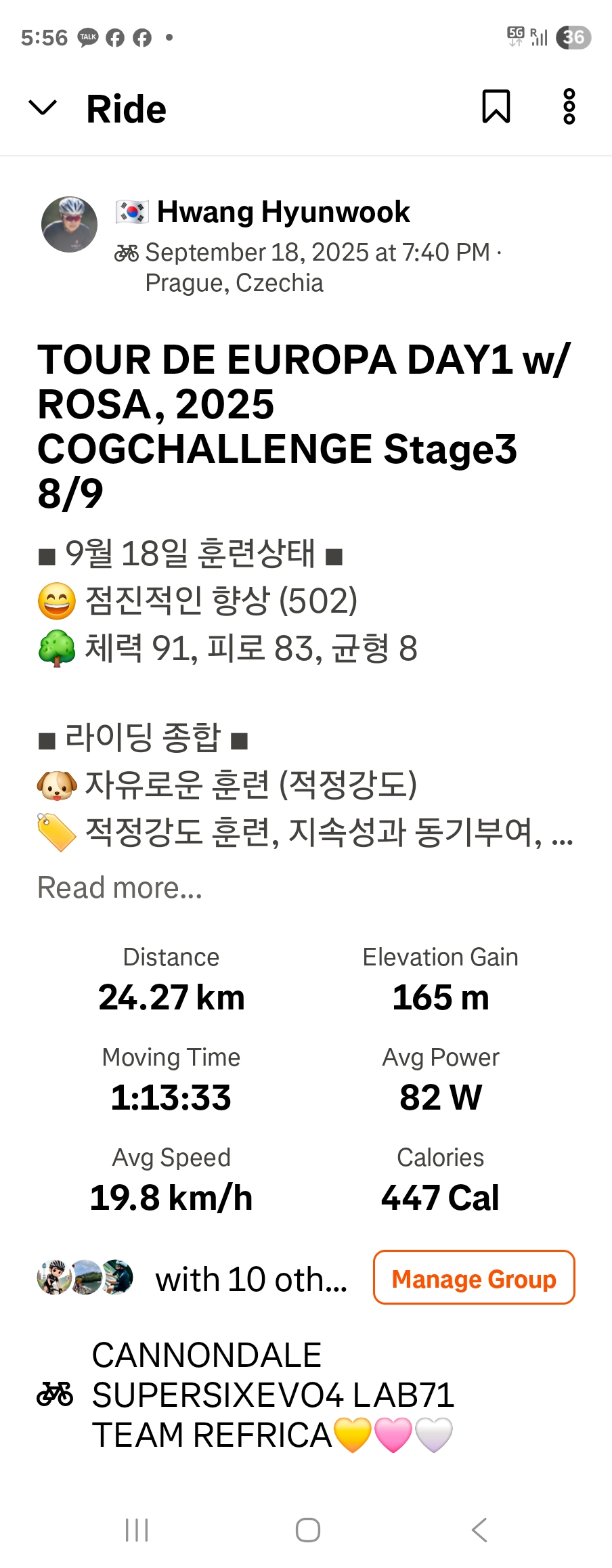Collapse the Ride screen with down chevron
612x1568 pixels.
pos(43,108)
